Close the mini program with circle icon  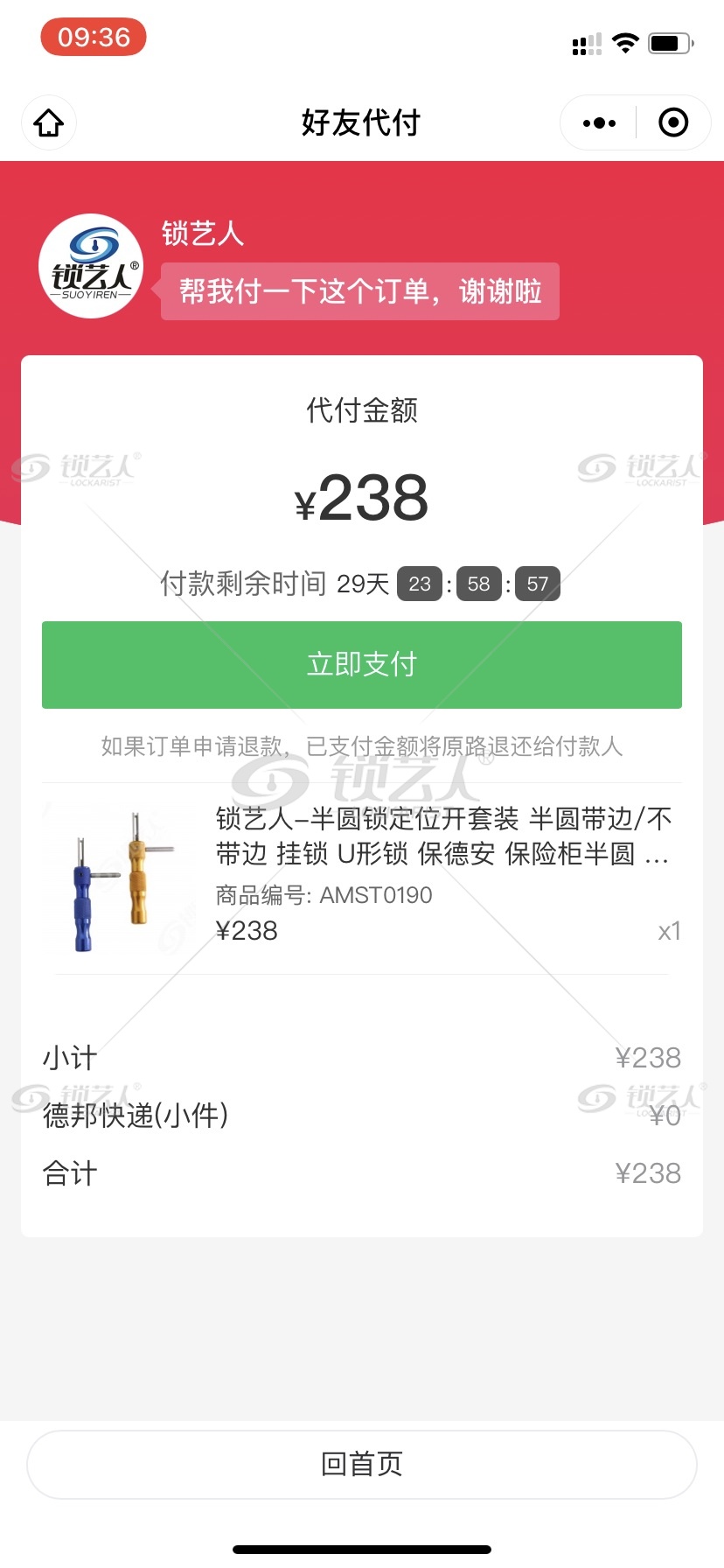pyautogui.click(x=672, y=122)
